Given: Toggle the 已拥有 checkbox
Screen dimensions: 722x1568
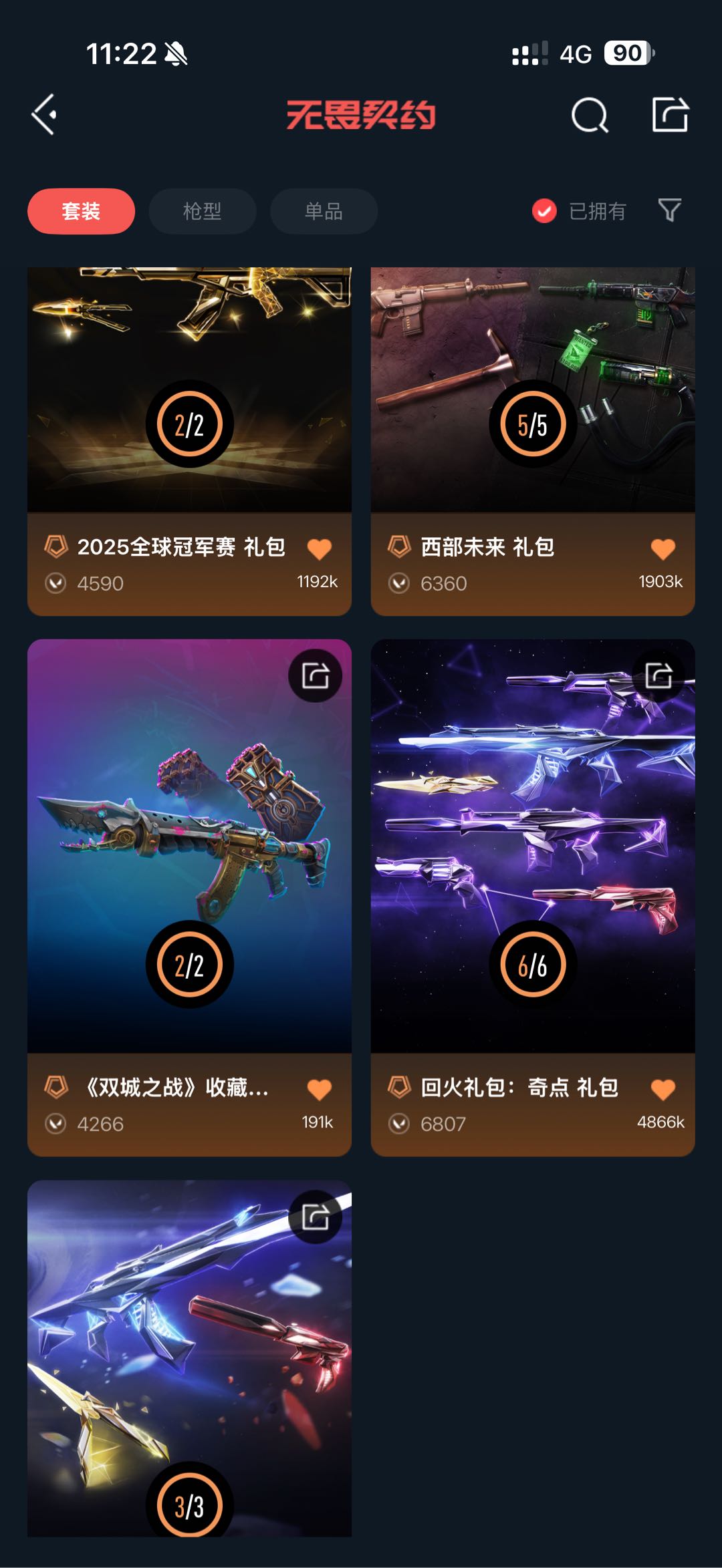Looking at the screenshot, I should 544,211.
